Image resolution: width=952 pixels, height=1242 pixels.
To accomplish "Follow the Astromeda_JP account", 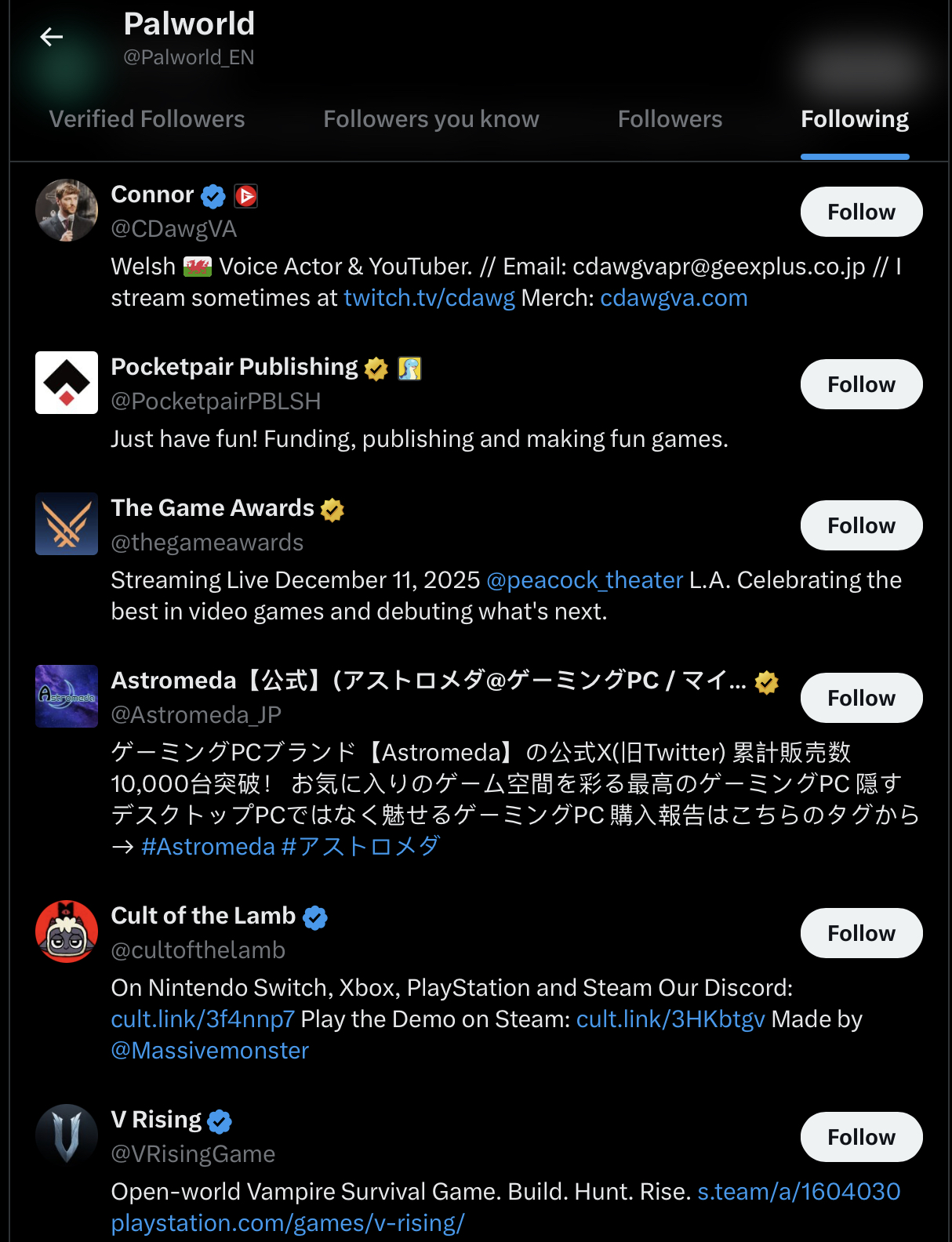I will coord(860,698).
